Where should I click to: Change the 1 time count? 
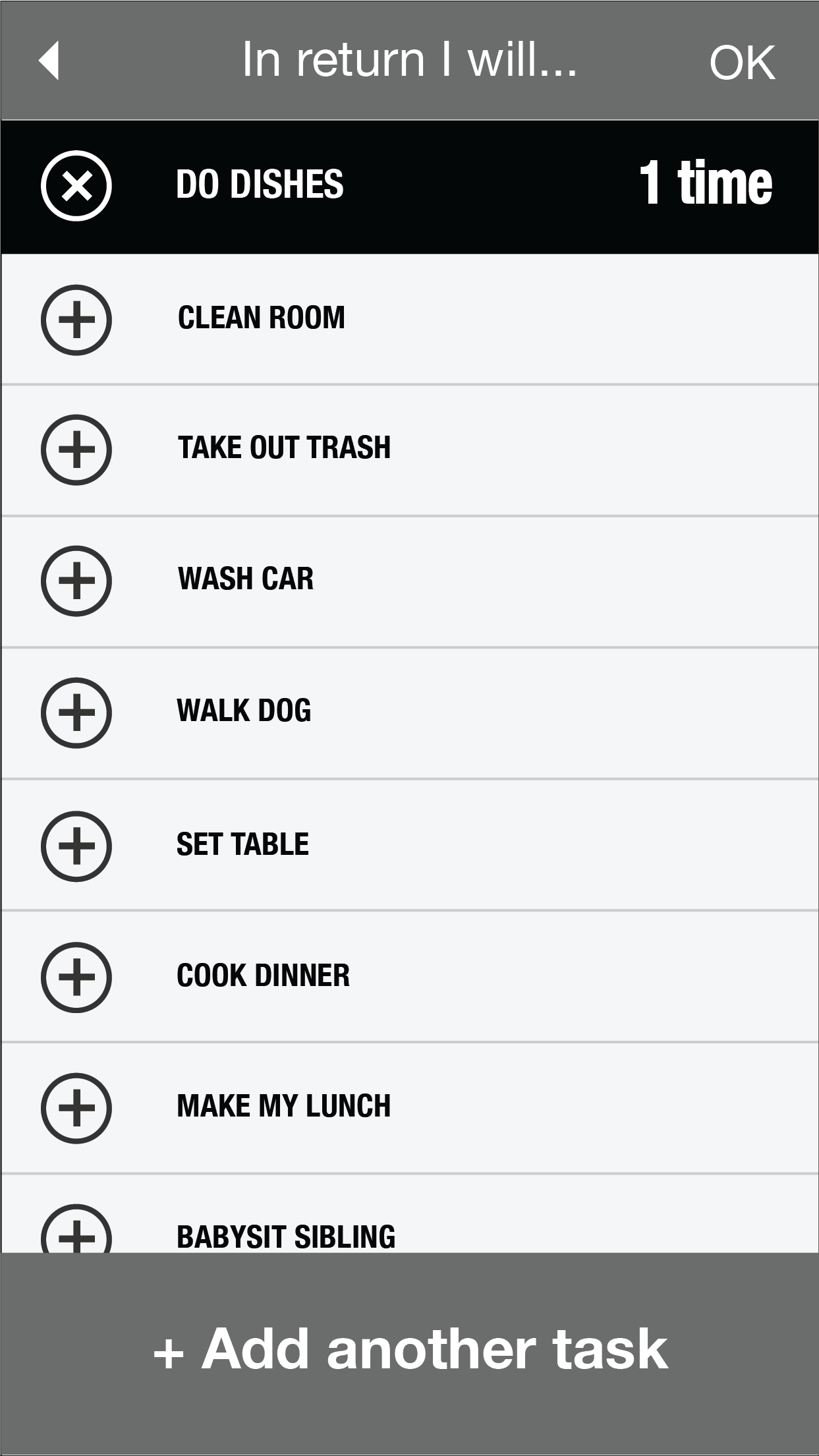705,183
